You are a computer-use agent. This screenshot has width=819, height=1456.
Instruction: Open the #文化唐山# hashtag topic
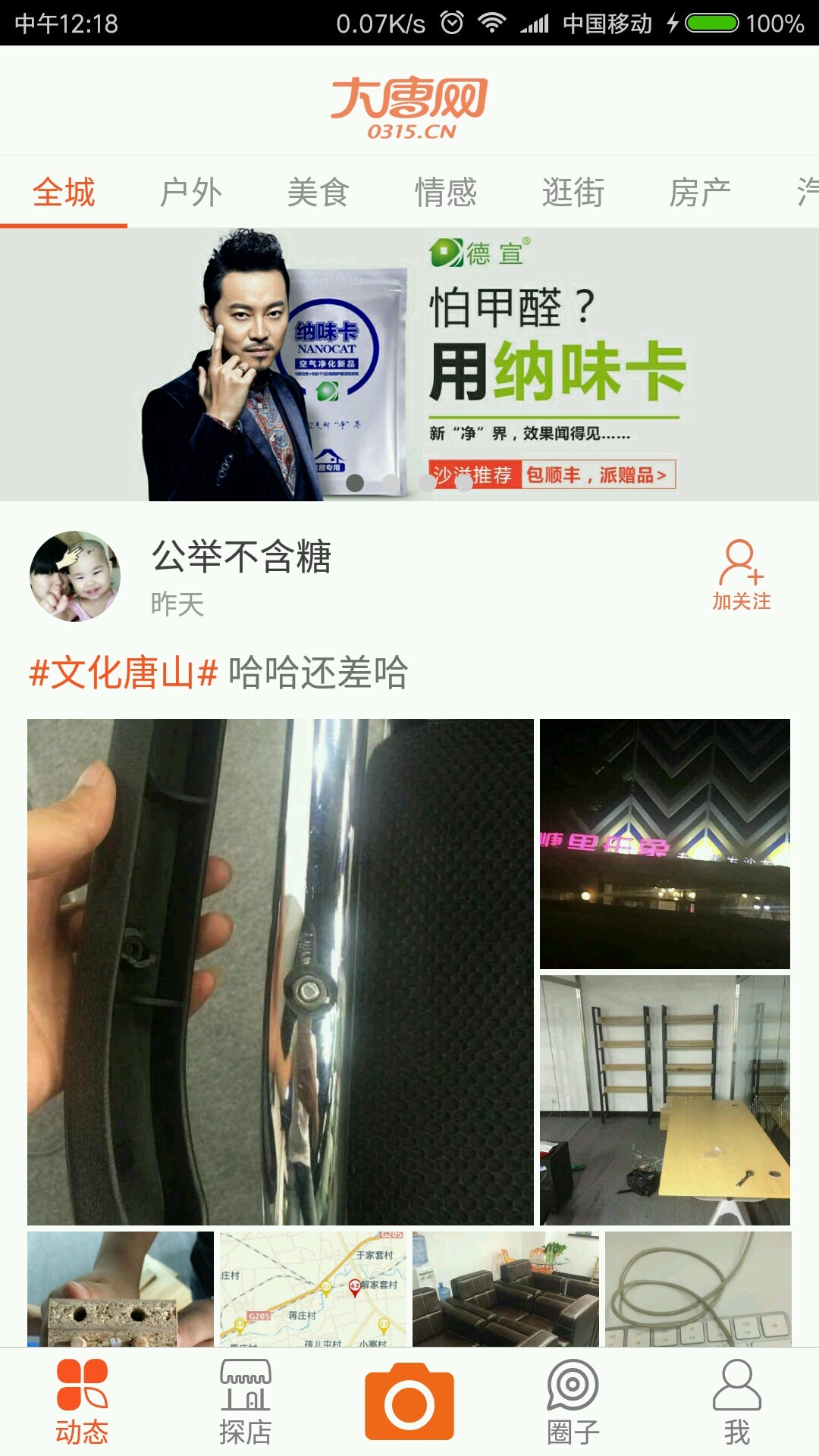pyautogui.click(x=124, y=673)
